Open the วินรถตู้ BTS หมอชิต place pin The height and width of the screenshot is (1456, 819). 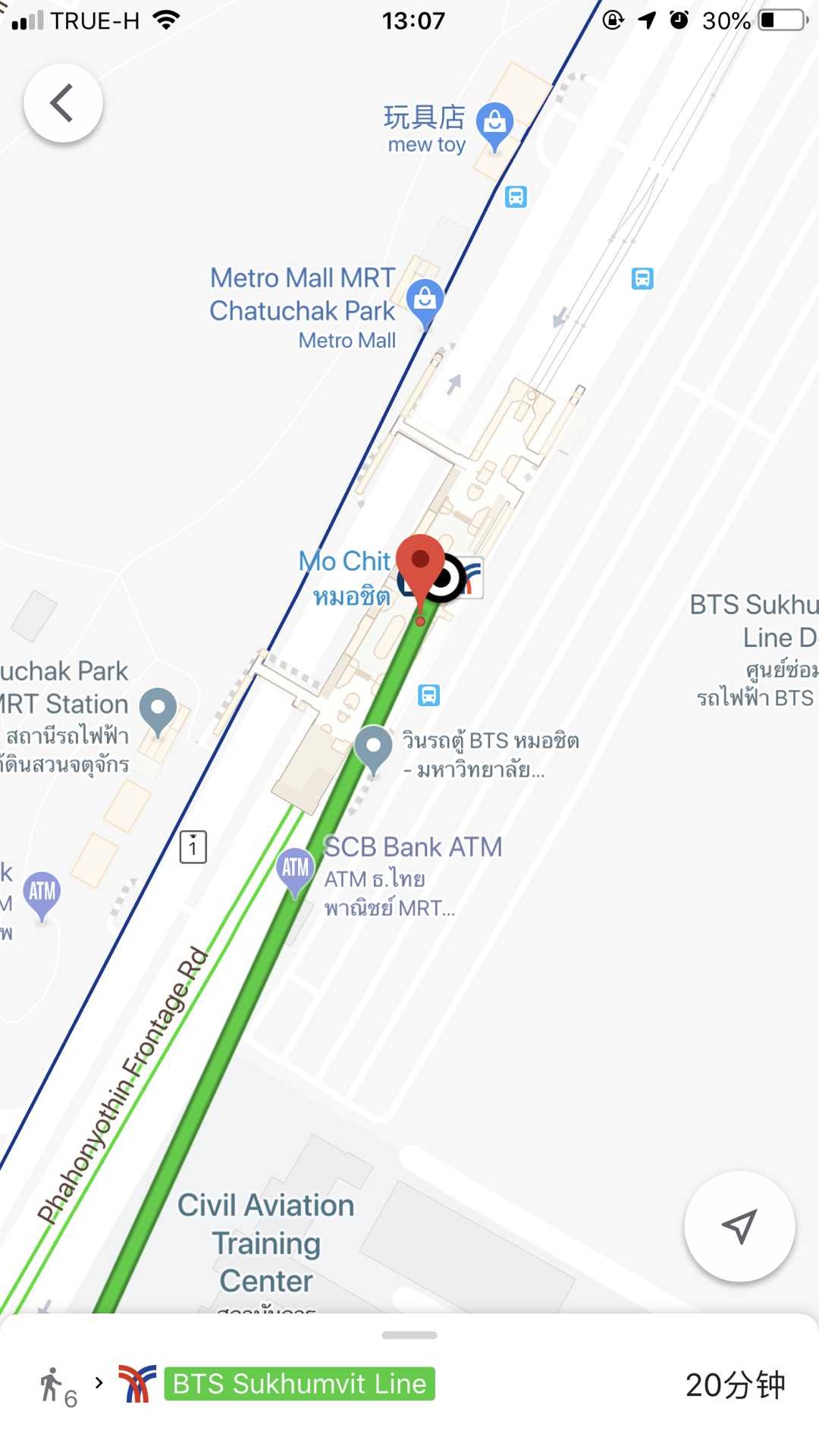pos(373,747)
